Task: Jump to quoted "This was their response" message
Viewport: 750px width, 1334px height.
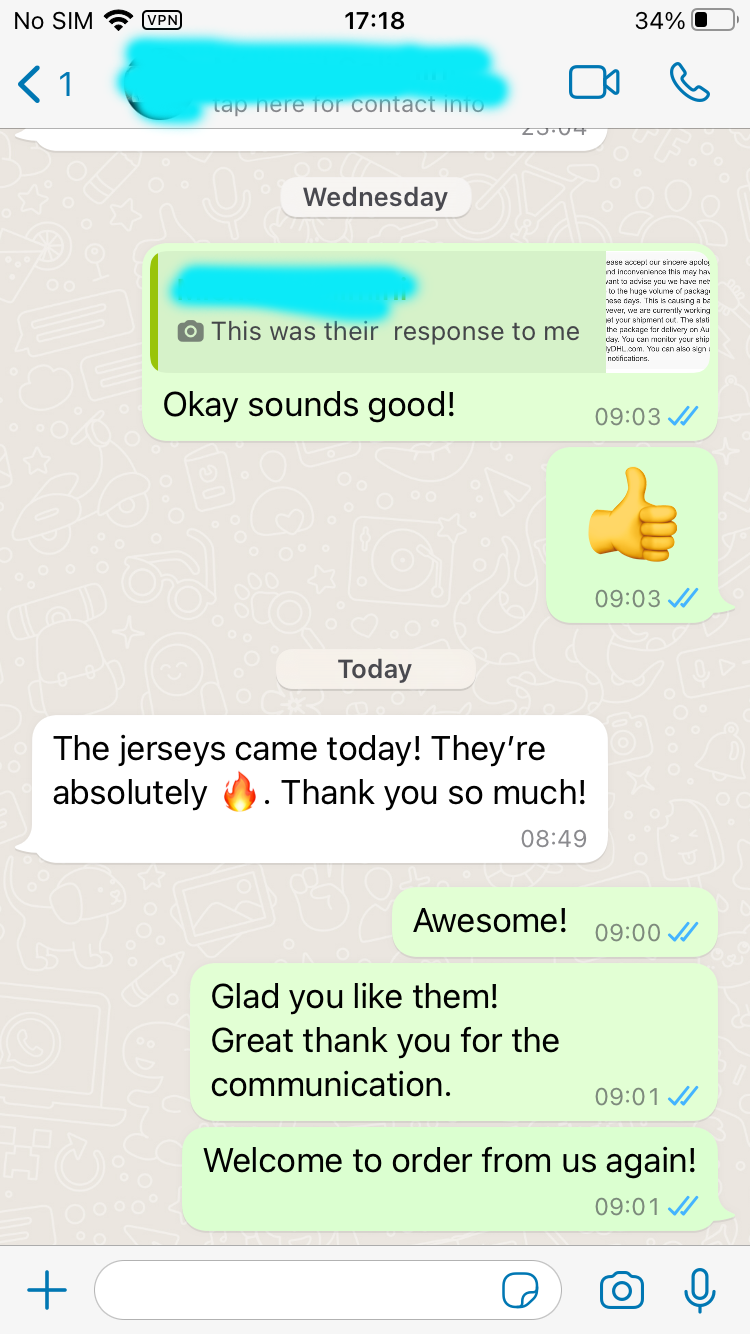Action: click(x=400, y=311)
